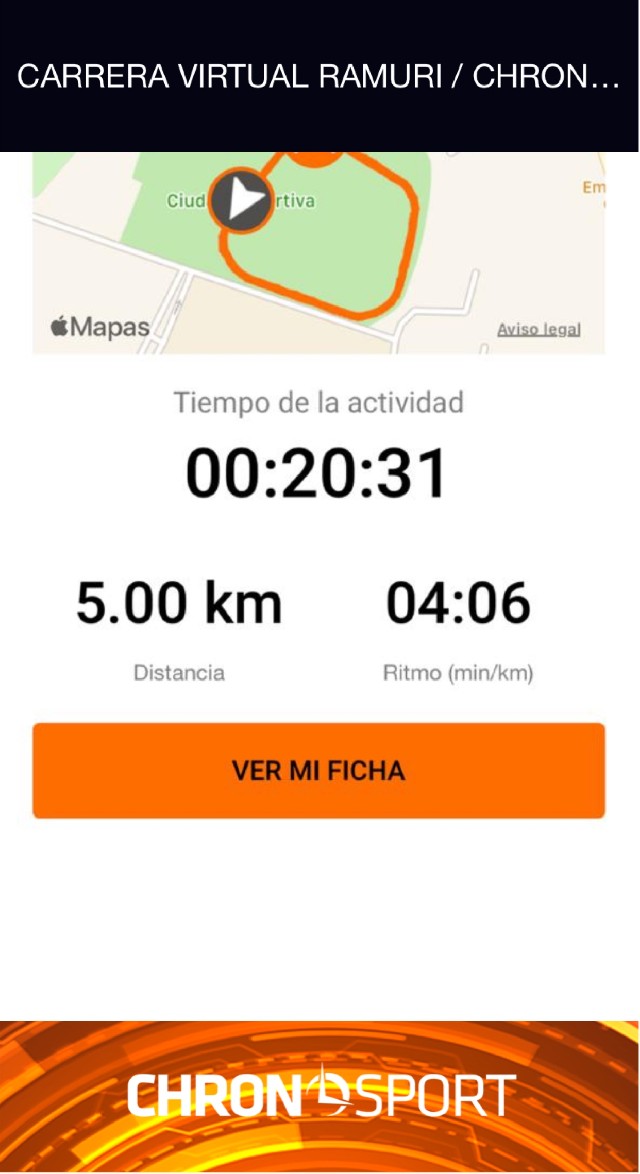Tap the VER MI FICHA button
640x1174 pixels.
318,771
